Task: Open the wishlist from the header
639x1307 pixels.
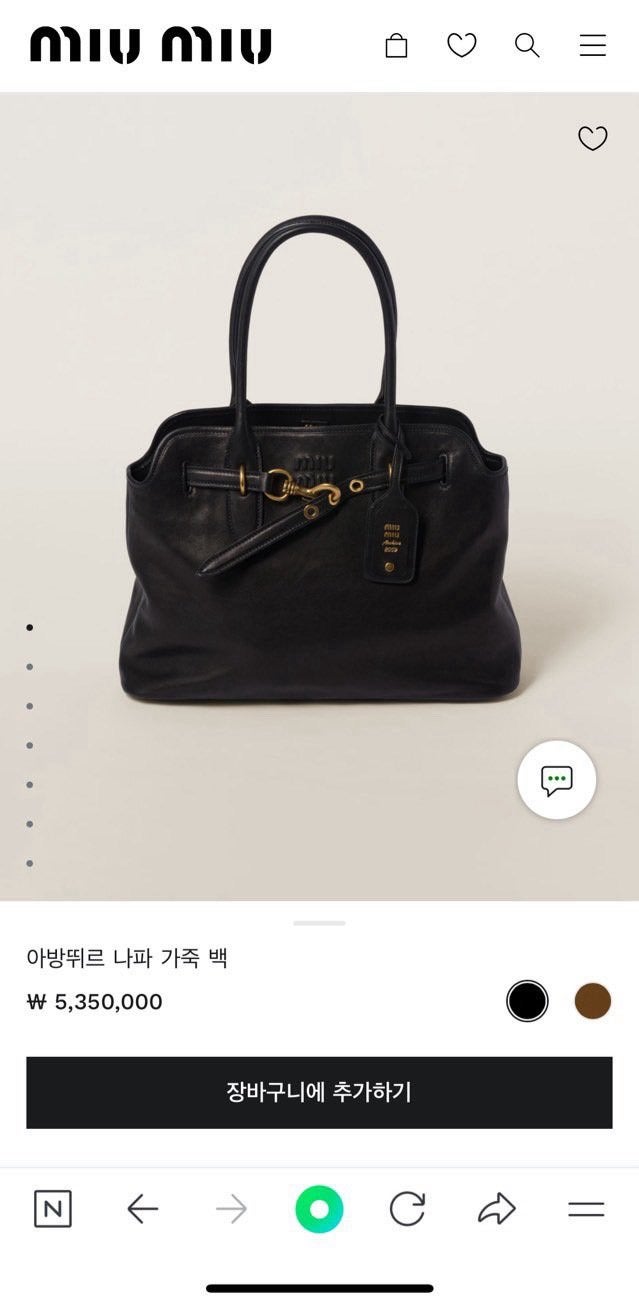Action: pyautogui.click(x=461, y=46)
